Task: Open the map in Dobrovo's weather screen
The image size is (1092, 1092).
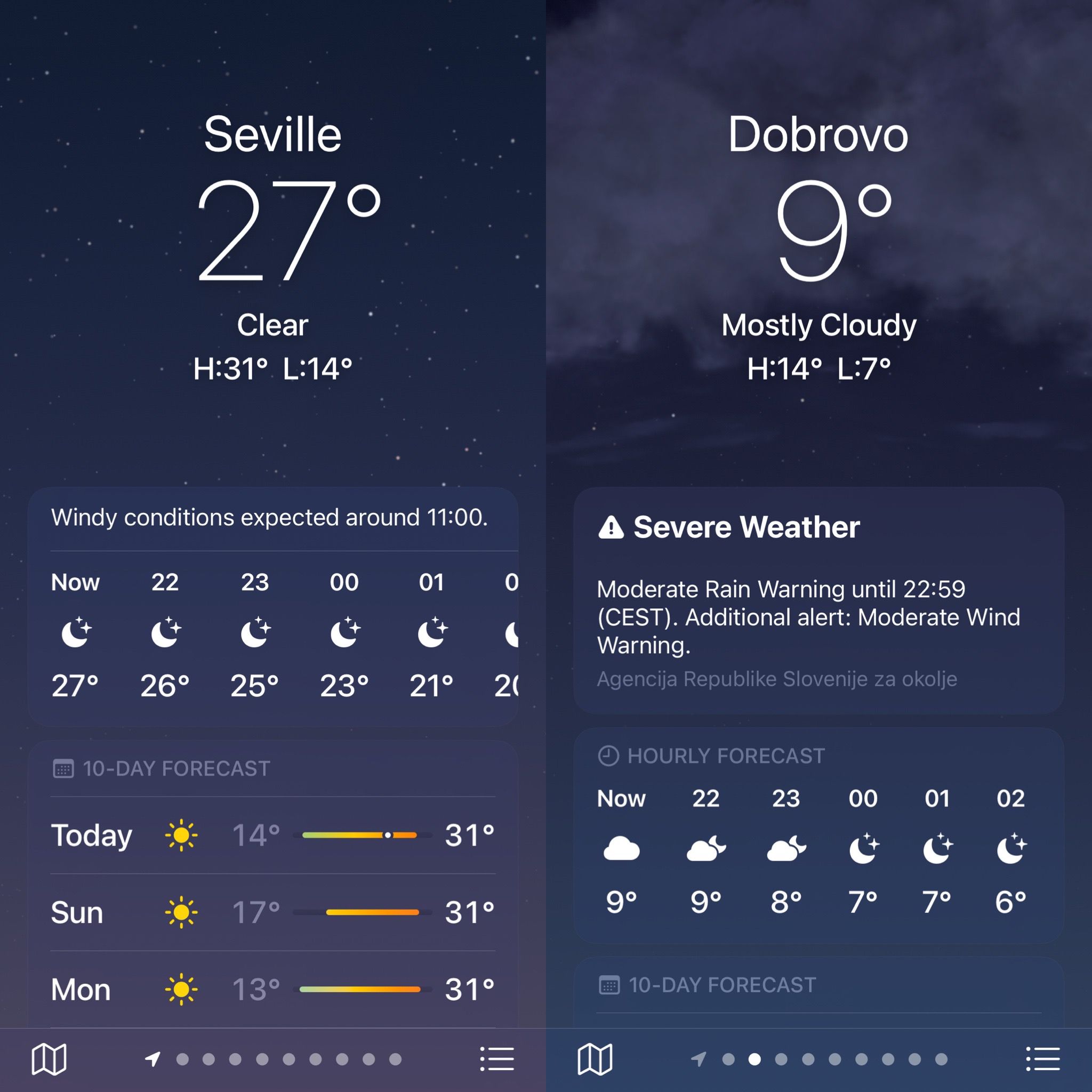Action: (595, 1058)
